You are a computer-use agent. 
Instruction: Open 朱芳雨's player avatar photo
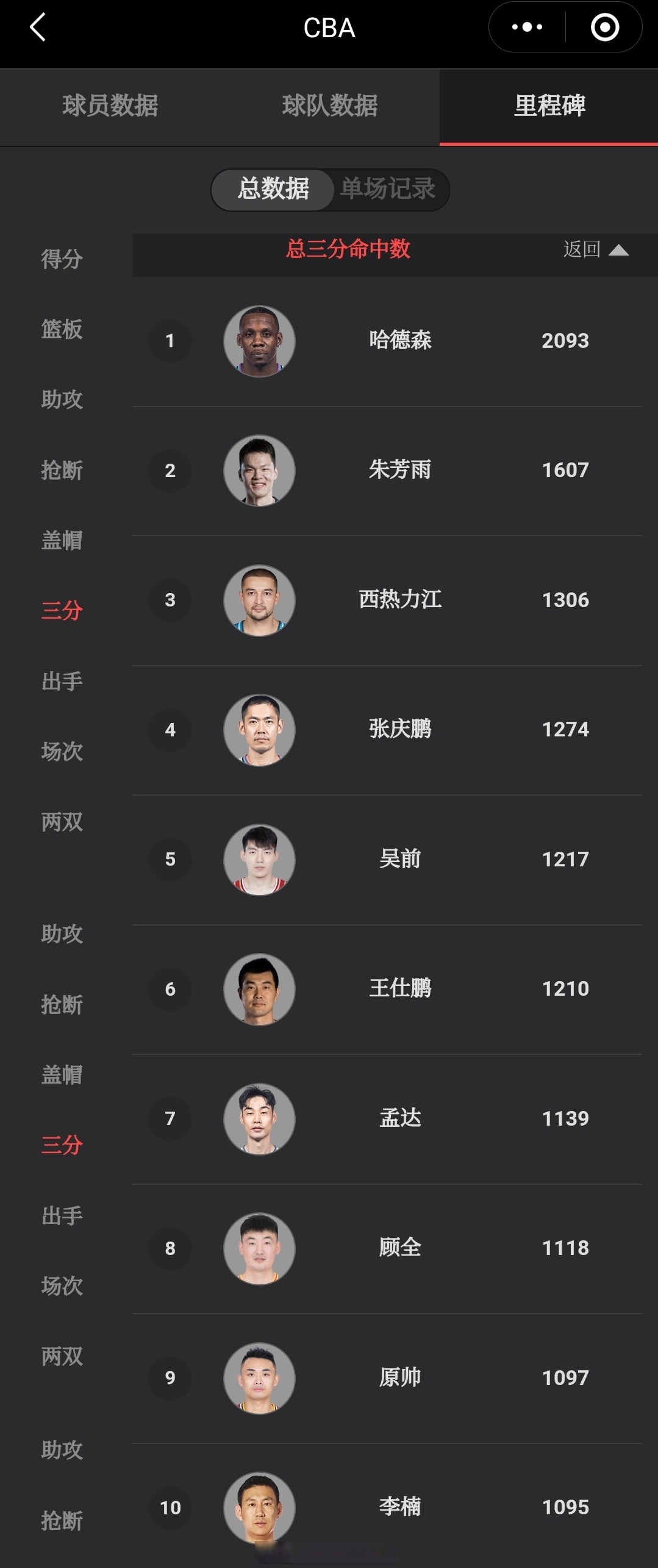pos(259,470)
